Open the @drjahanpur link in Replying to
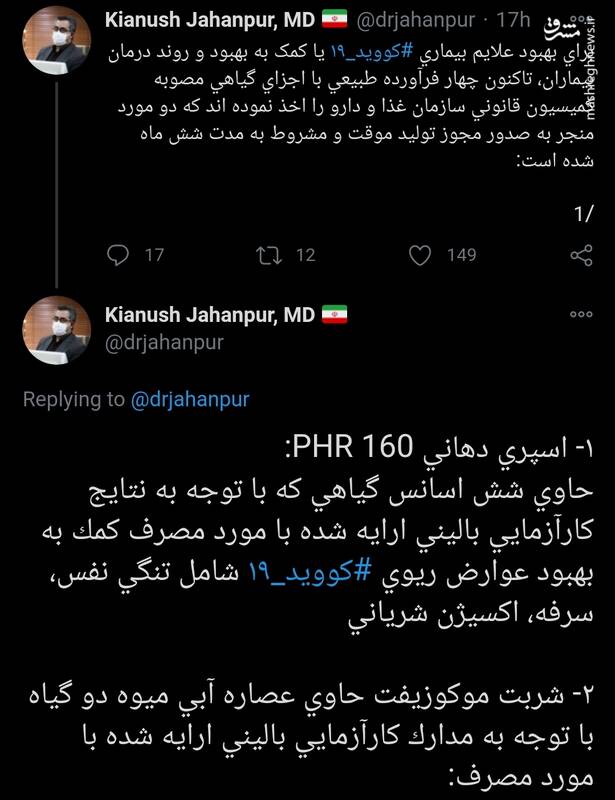 [190, 399]
